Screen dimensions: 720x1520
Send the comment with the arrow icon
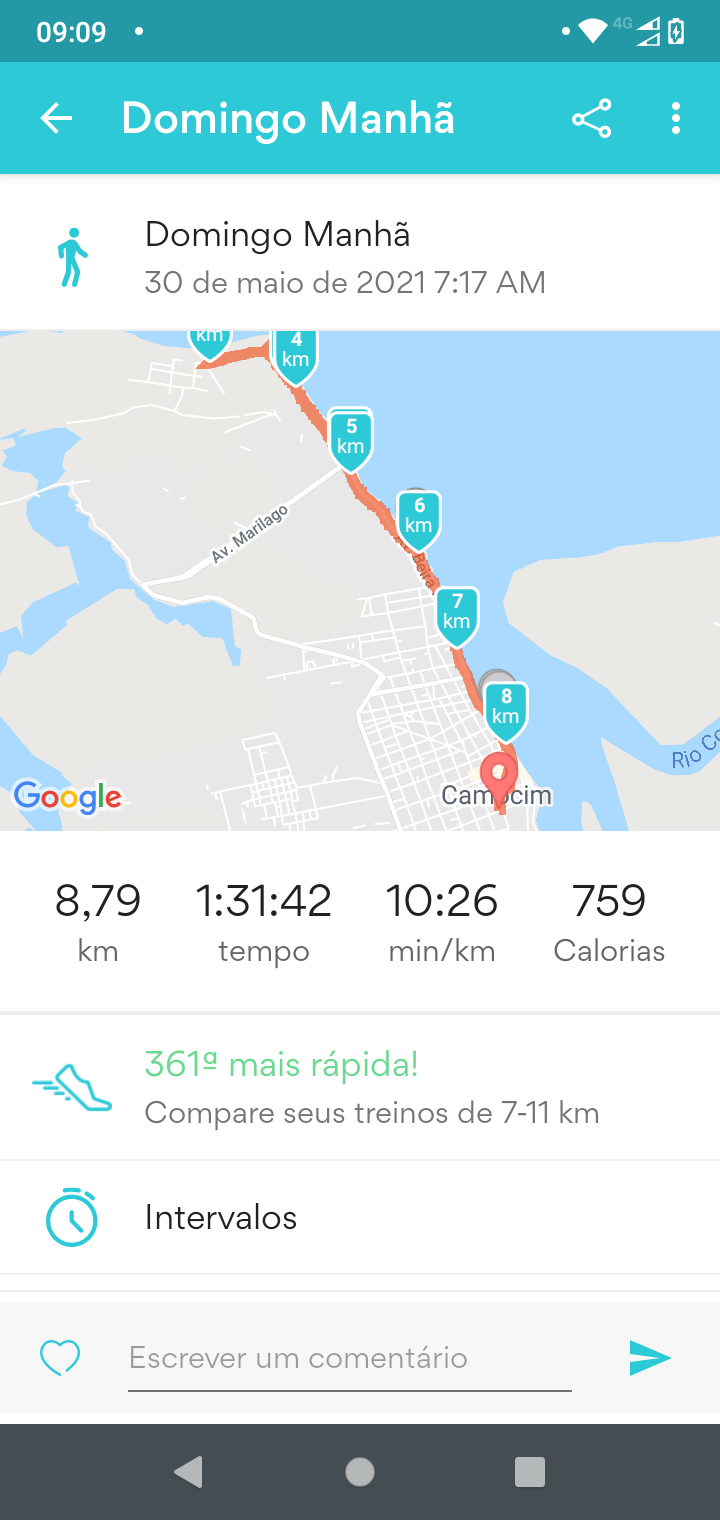click(650, 1358)
